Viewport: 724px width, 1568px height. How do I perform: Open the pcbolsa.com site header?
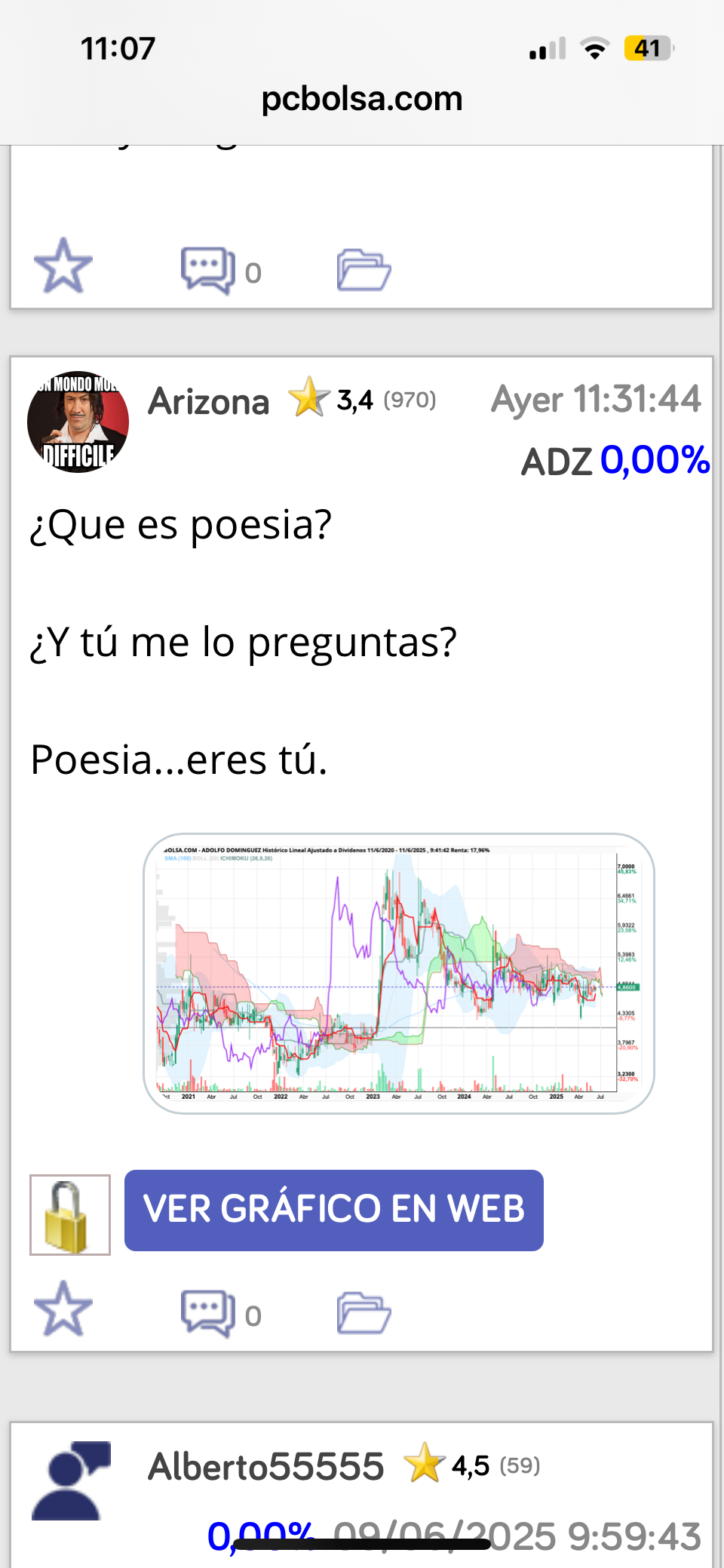[x=362, y=98]
